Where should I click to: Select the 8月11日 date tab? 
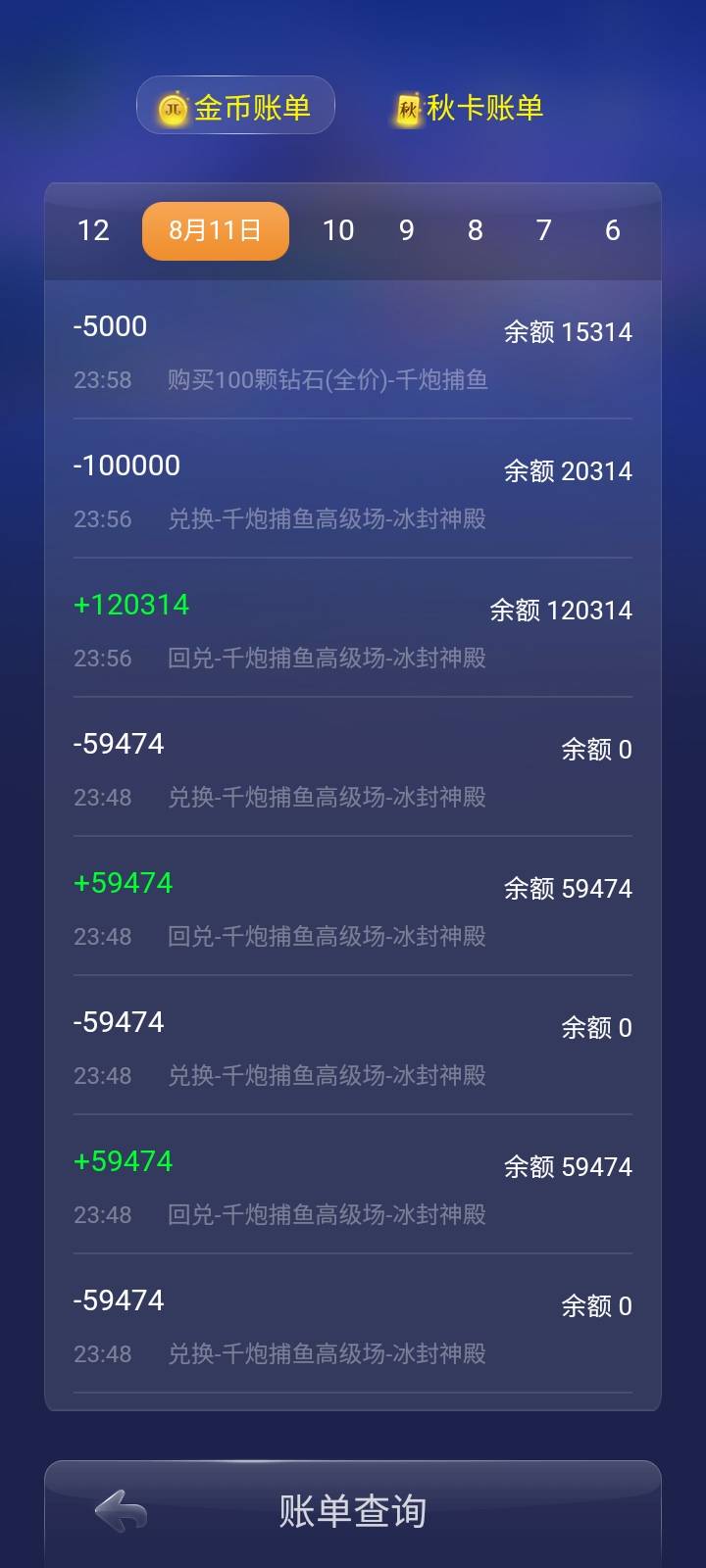click(x=216, y=230)
